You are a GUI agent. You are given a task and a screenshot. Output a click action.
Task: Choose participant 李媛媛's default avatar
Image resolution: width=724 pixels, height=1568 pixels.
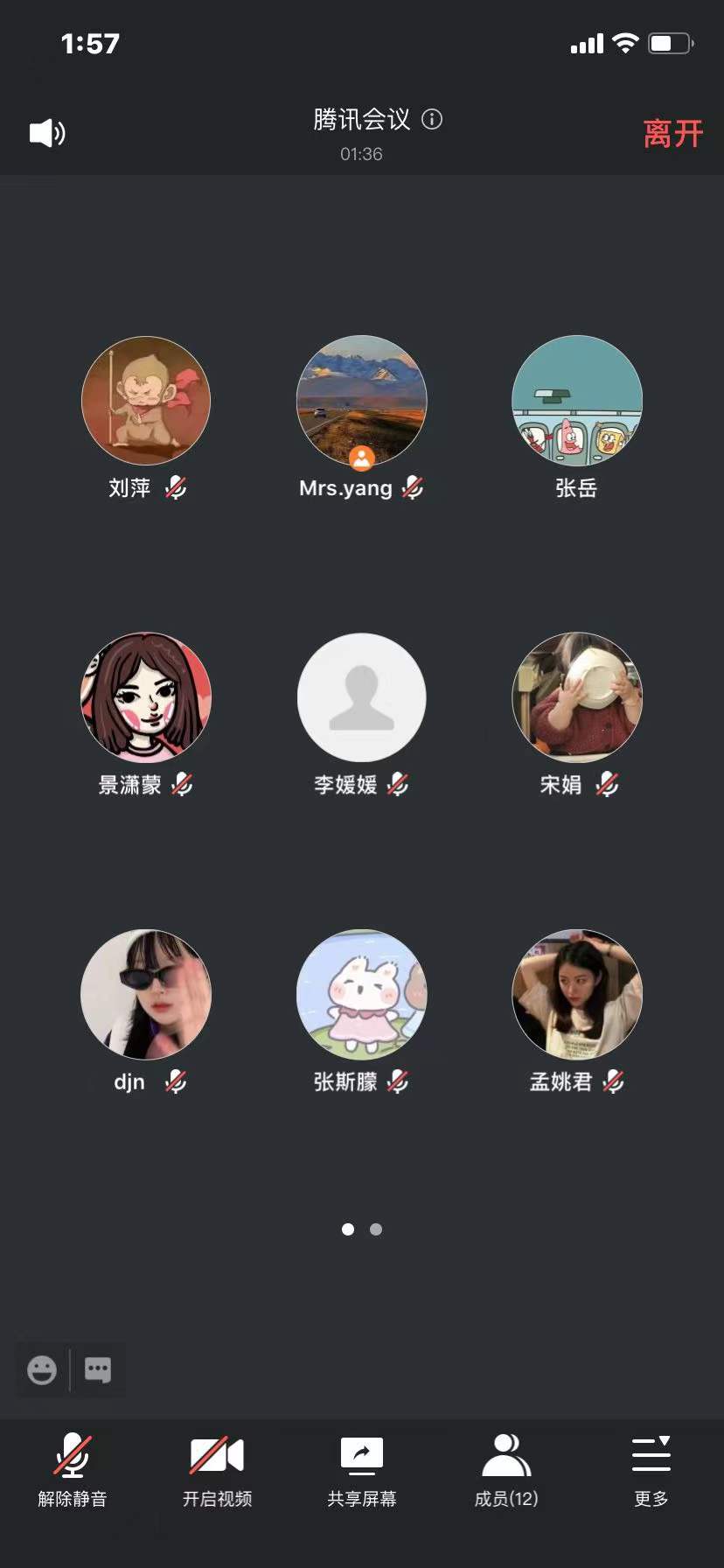362,697
